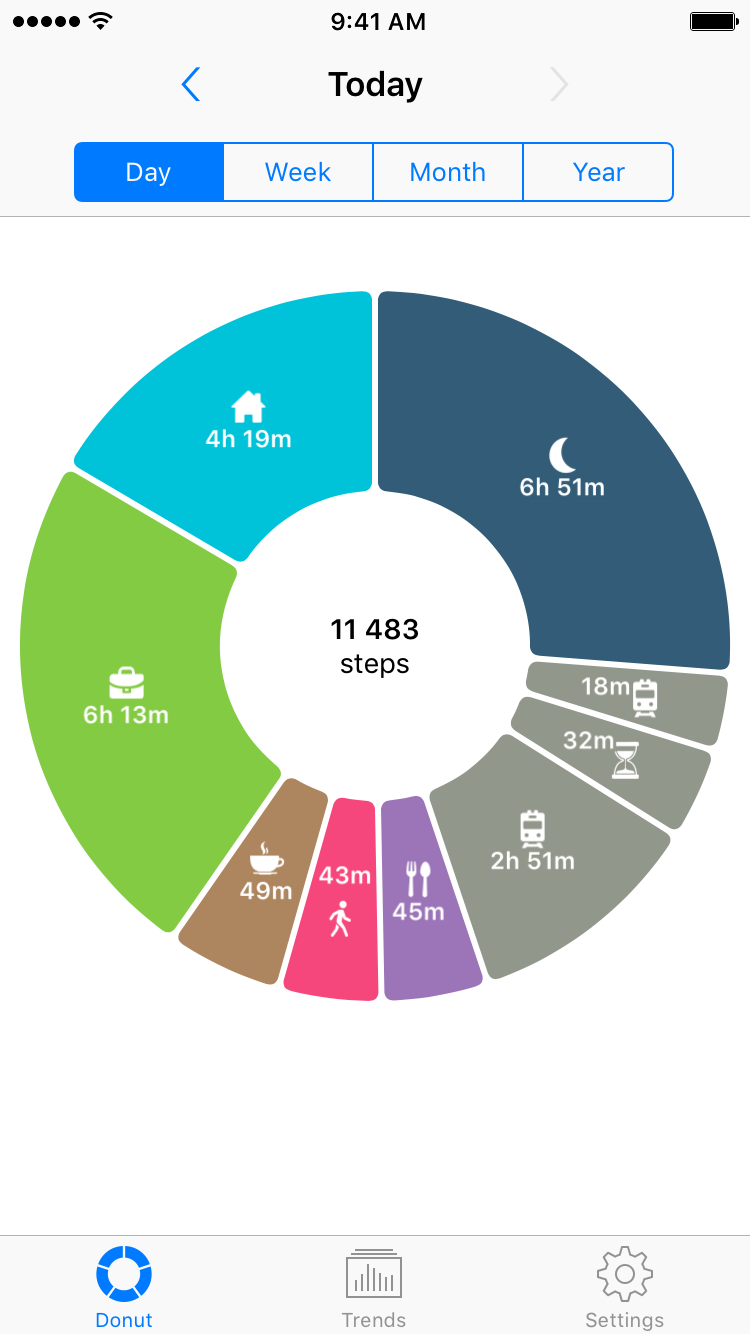
Task: Switch to the Month view
Action: [448, 172]
